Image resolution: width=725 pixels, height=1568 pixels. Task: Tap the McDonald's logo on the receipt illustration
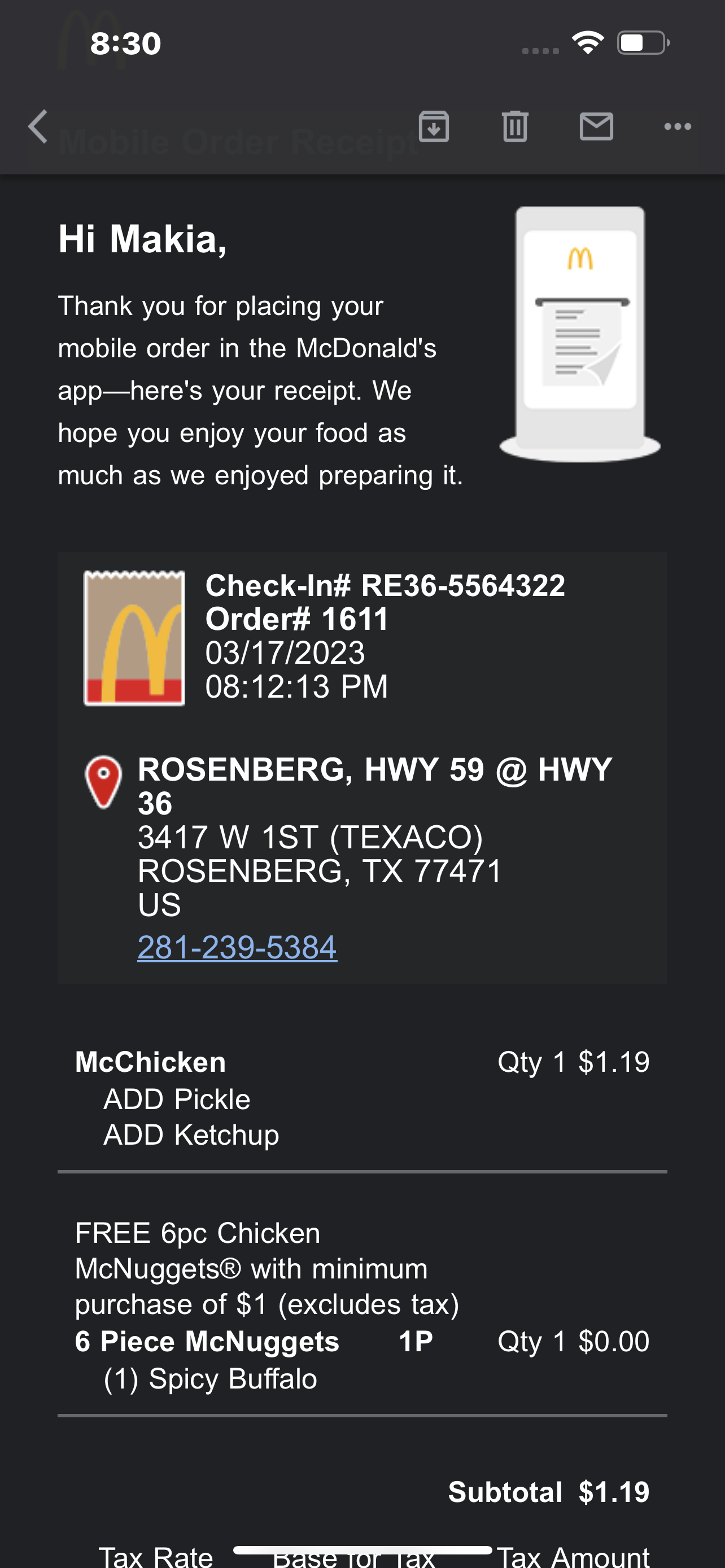tap(579, 258)
